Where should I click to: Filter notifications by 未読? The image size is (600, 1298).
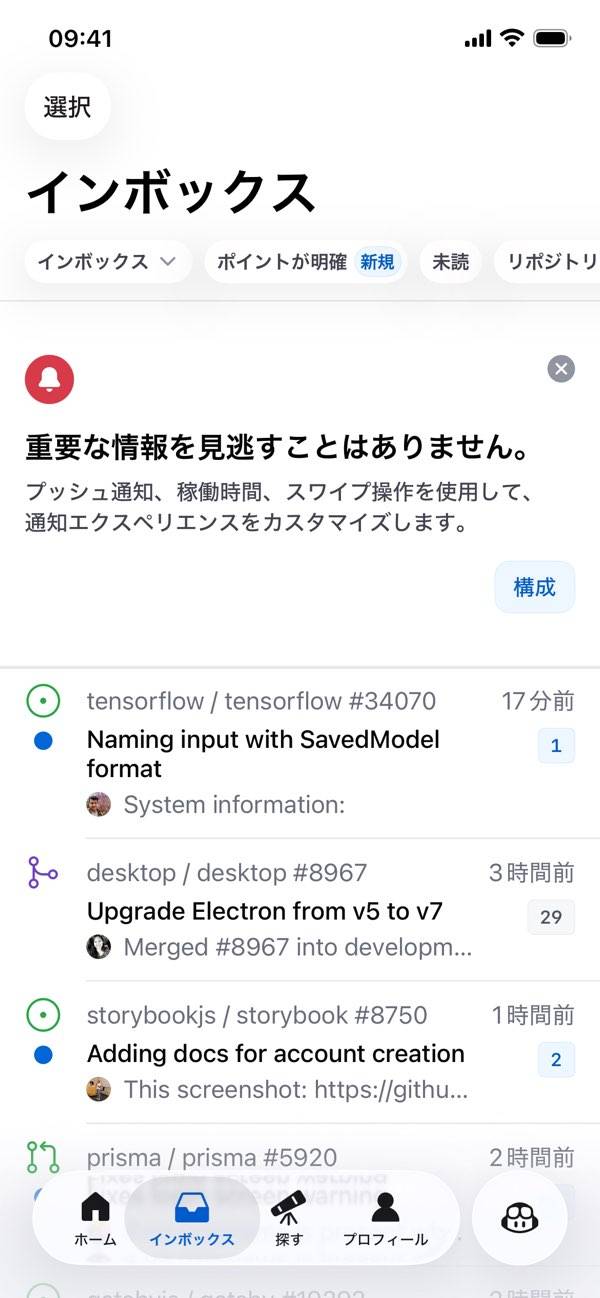[450, 262]
